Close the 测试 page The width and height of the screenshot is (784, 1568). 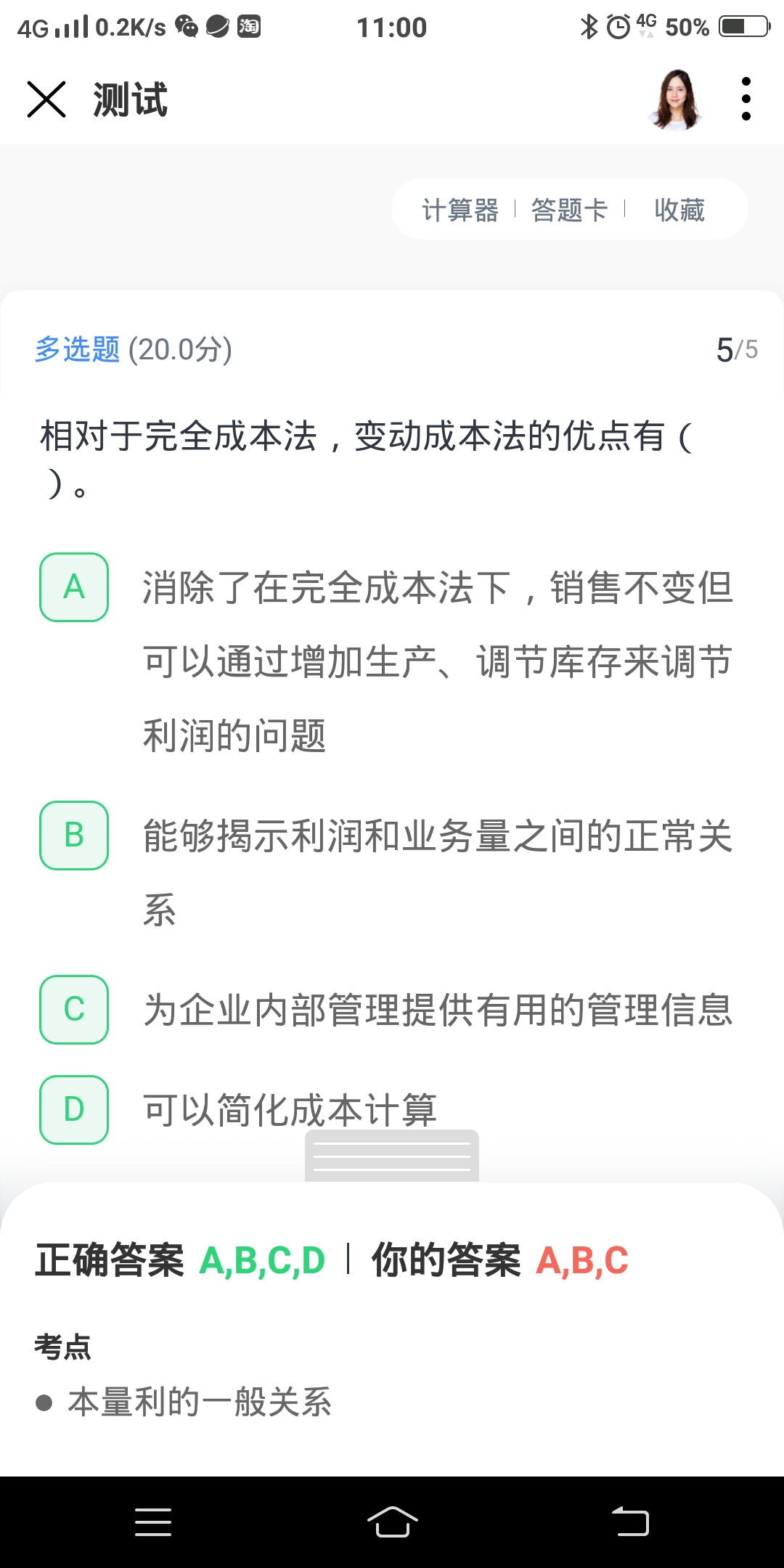click(x=46, y=99)
